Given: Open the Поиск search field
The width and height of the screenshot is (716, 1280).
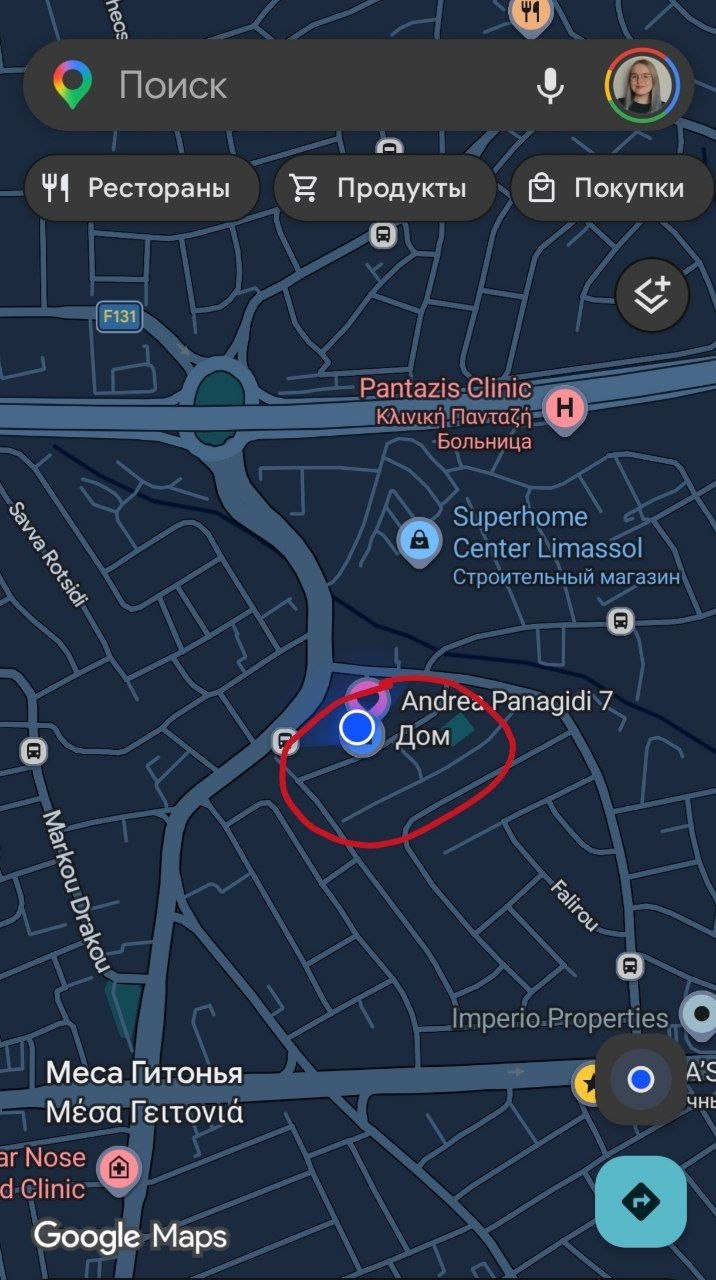Looking at the screenshot, I should (300, 86).
